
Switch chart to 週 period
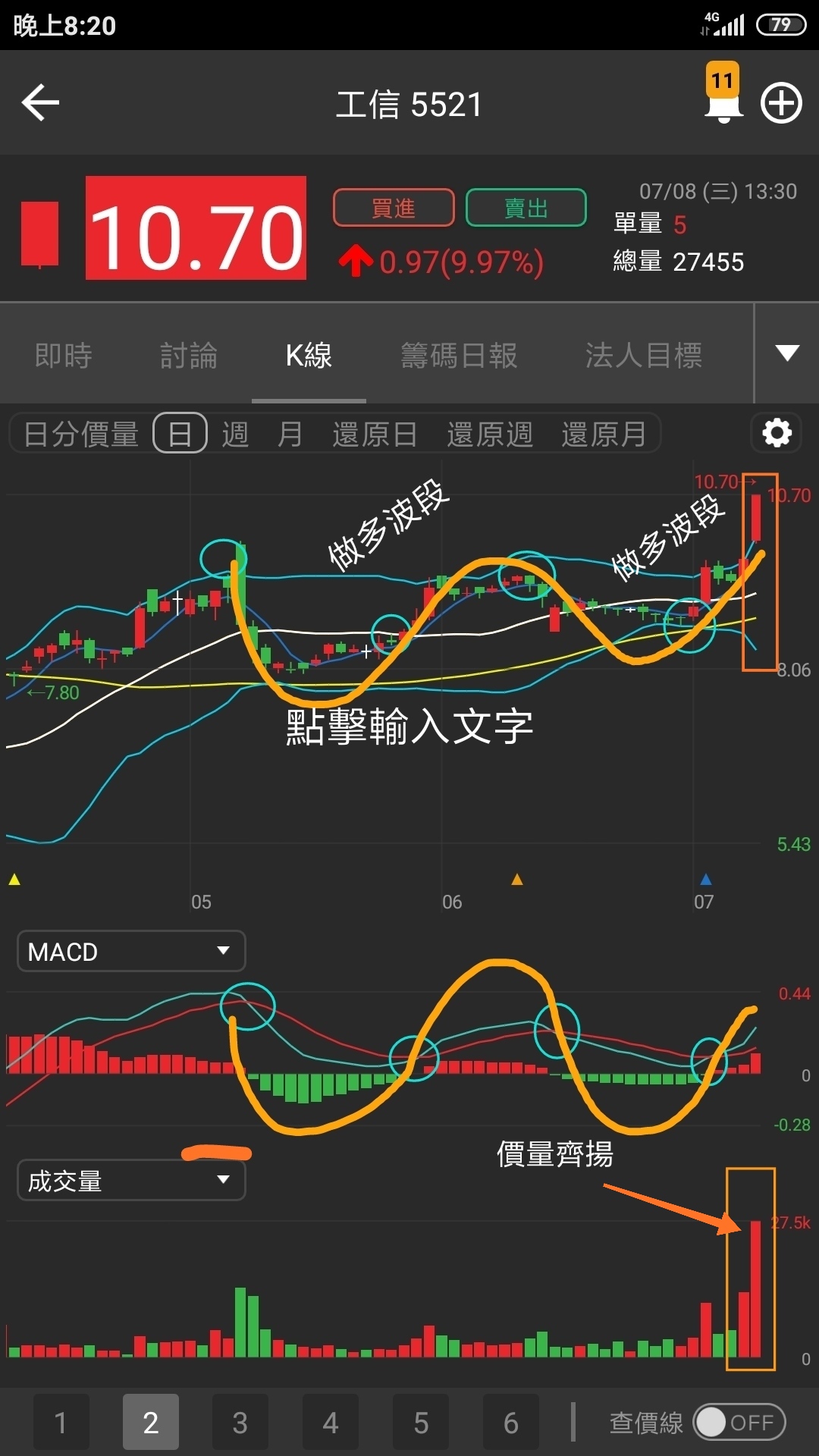tap(235, 434)
